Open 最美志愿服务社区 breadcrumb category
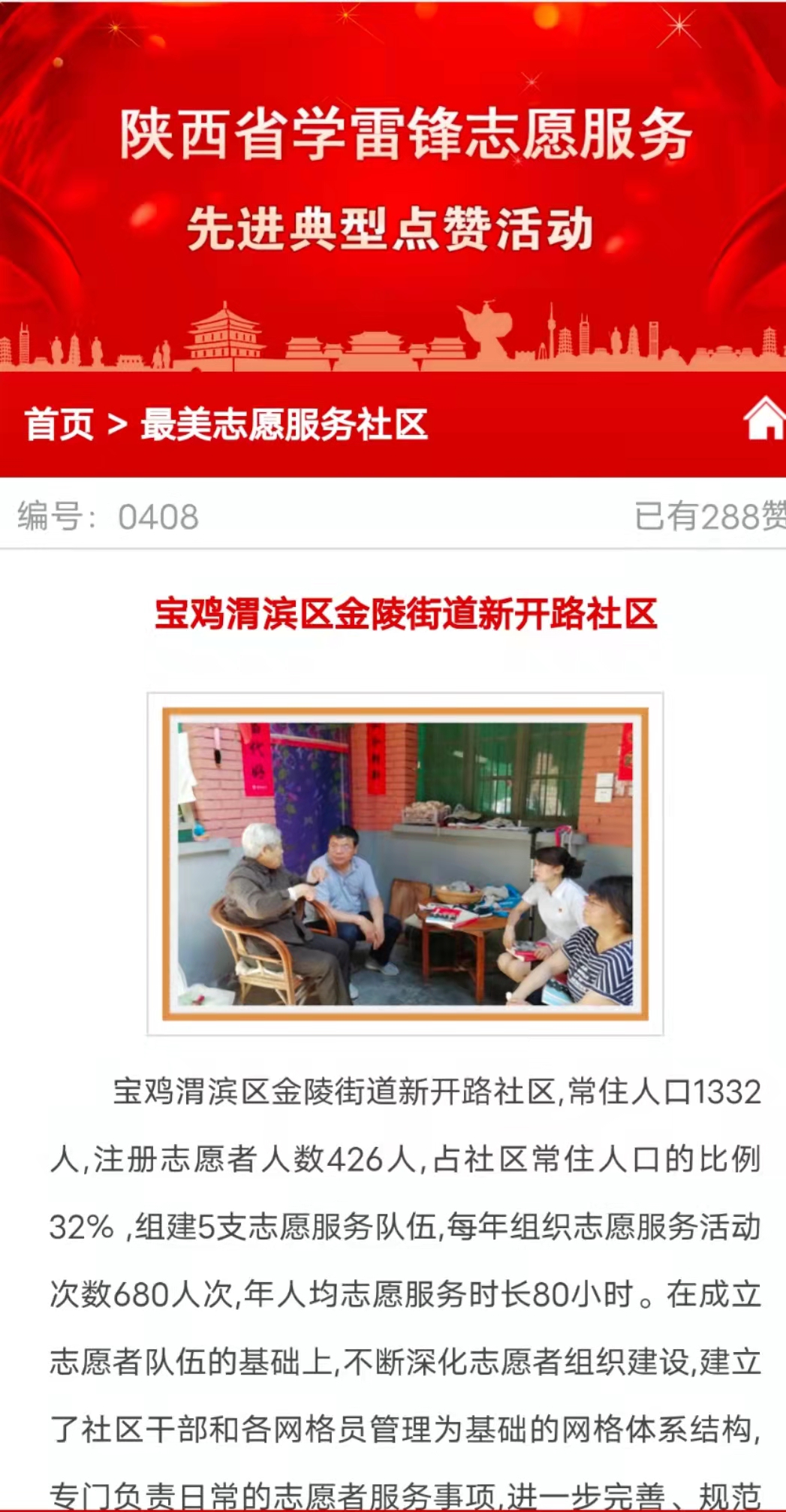This screenshot has width=786, height=1512. pos(284,424)
